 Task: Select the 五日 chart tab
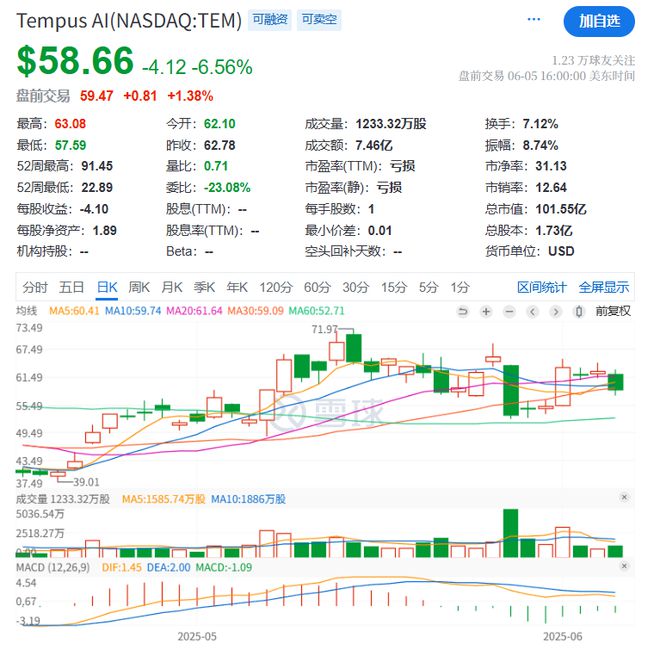tap(72, 287)
